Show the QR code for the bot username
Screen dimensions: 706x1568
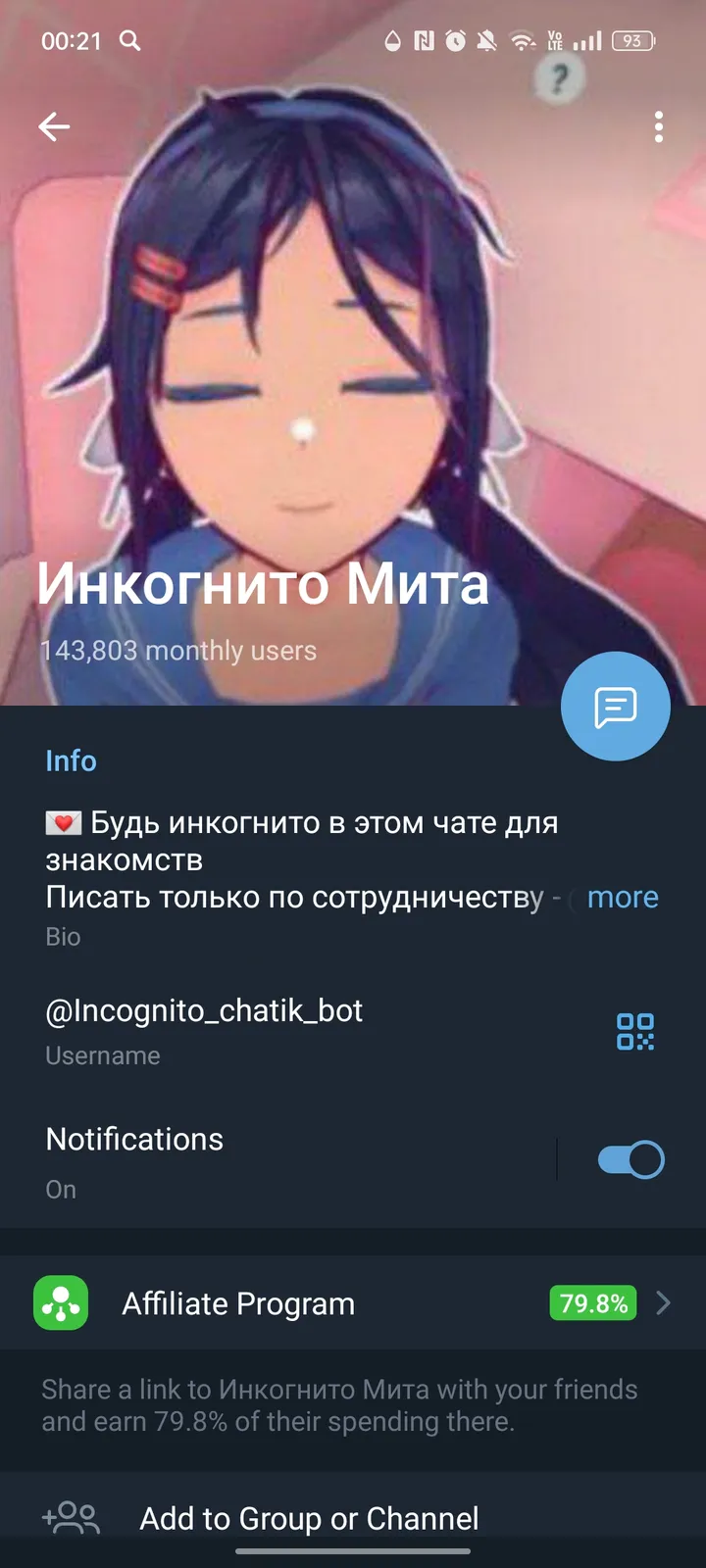633,1031
